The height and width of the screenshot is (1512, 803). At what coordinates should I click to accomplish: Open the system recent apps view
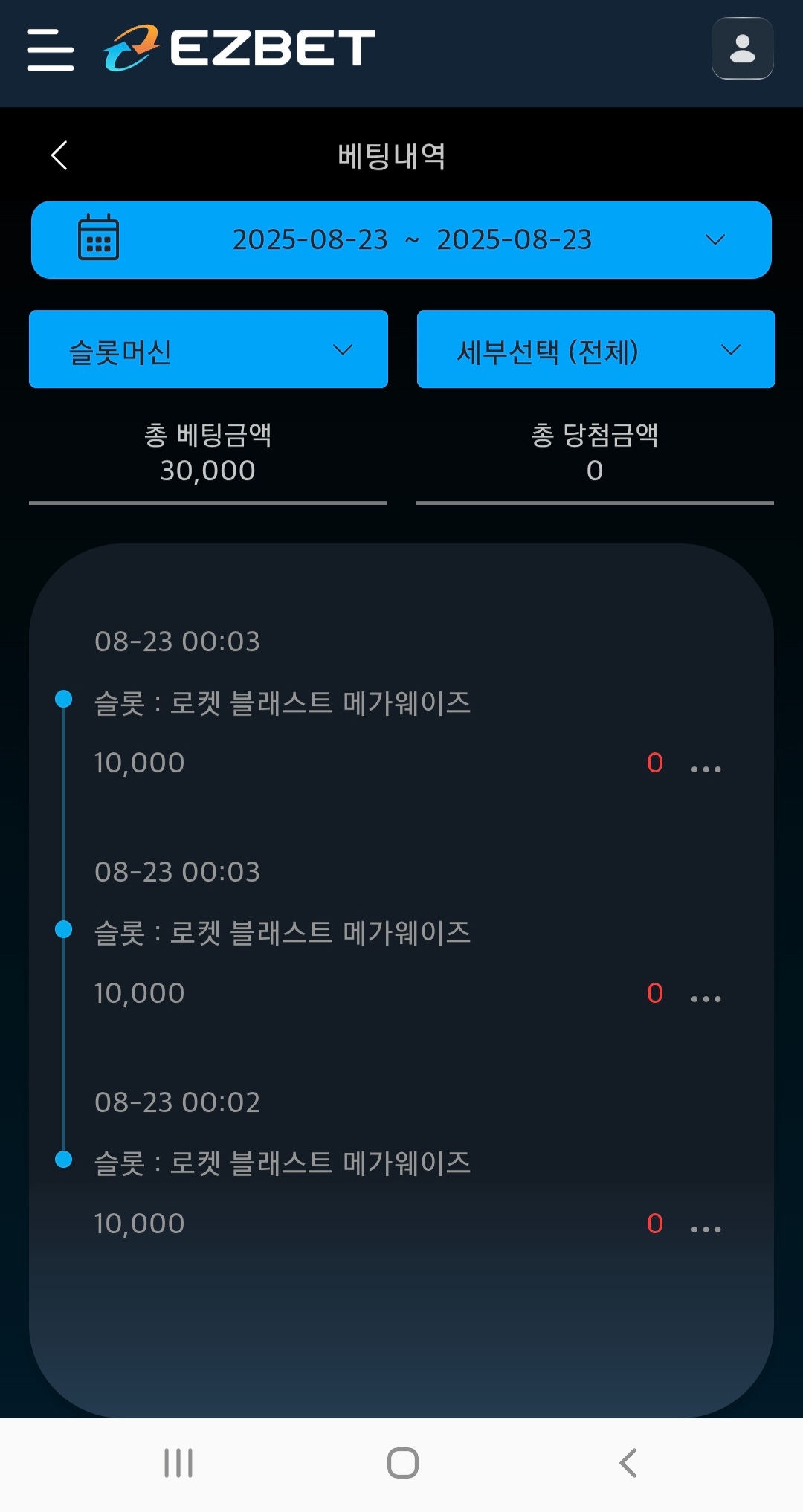pos(178,1463)
